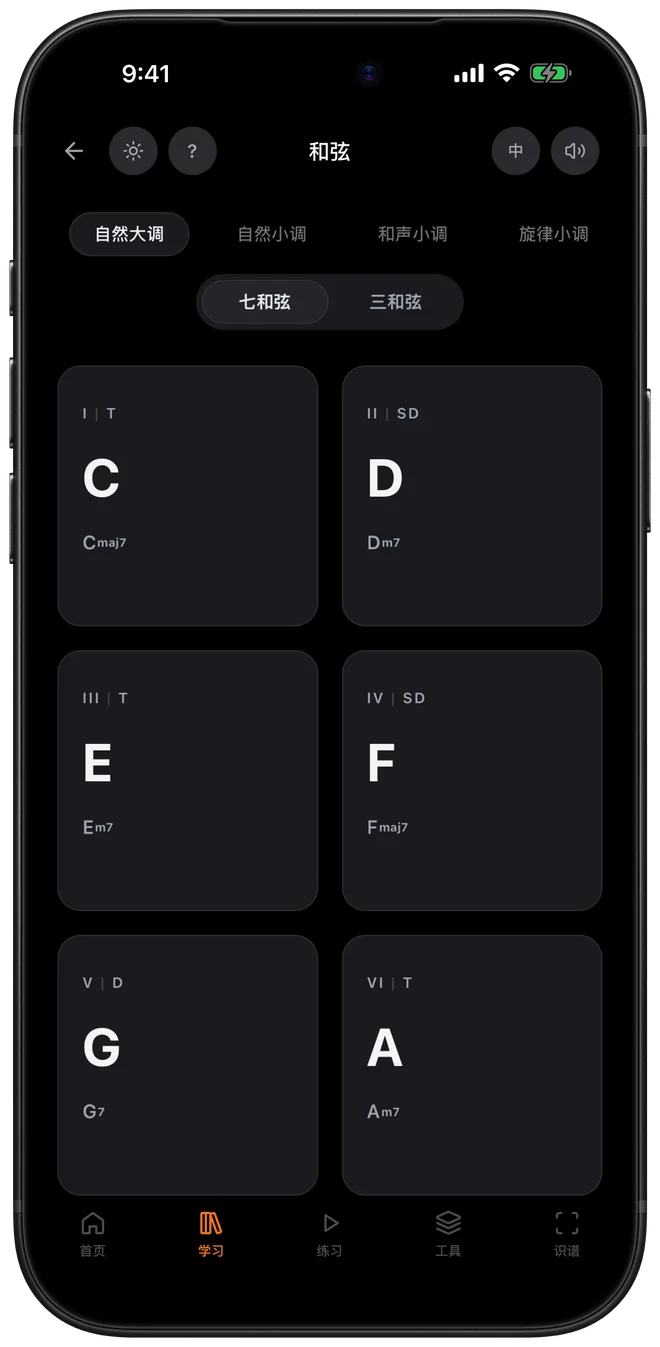Switch to the 和声小调 tab
The image size is (660, 1347).
point(412,234)
